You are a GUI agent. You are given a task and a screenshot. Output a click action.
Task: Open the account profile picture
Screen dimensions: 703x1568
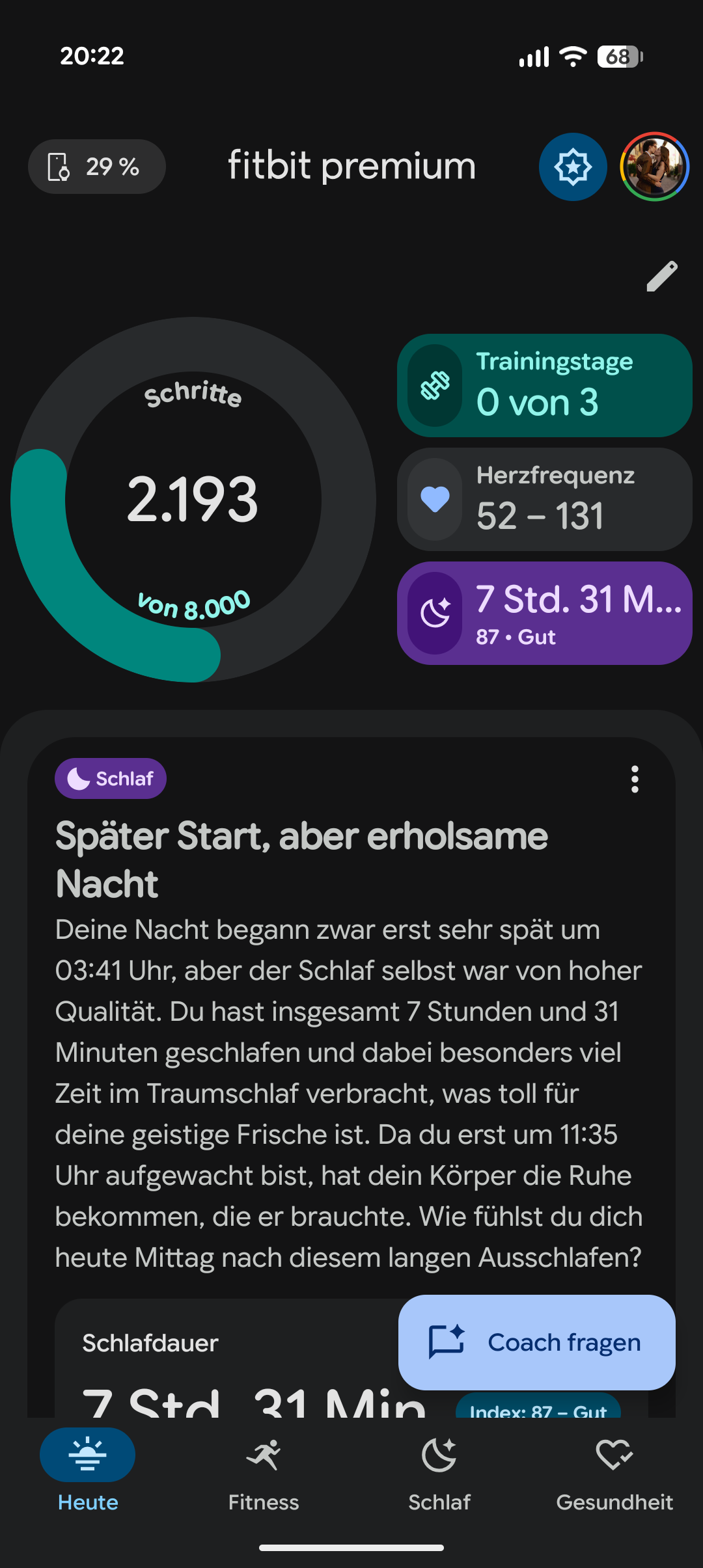point(654,167)
